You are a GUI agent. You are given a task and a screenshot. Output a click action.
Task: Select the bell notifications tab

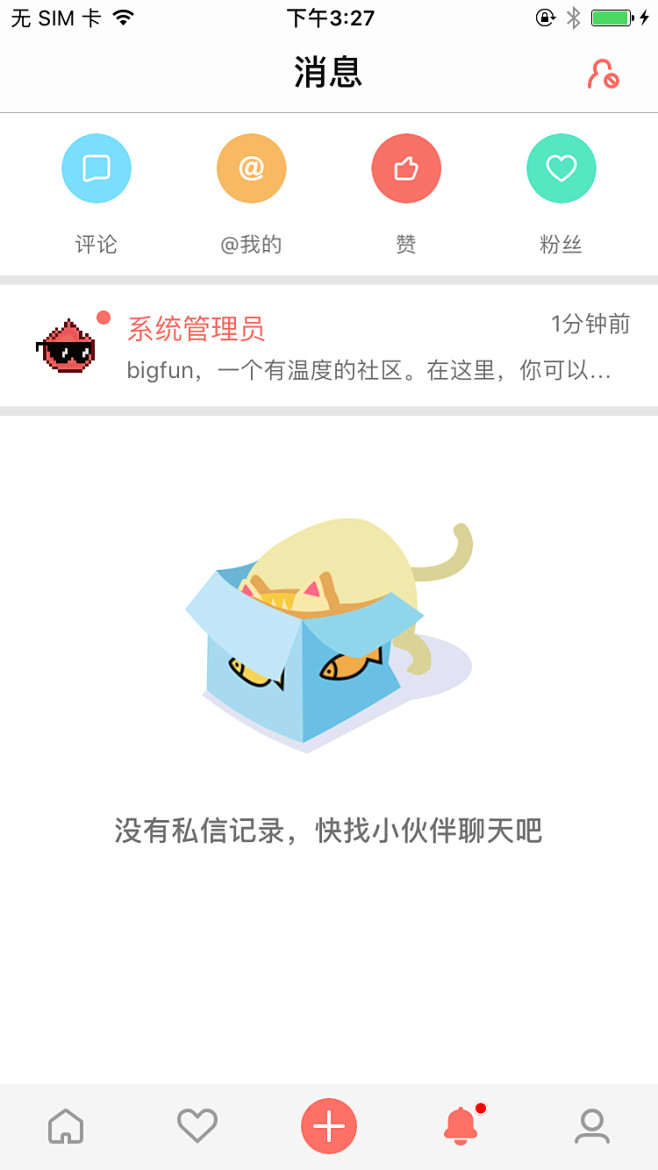[x=460, y=1126]
